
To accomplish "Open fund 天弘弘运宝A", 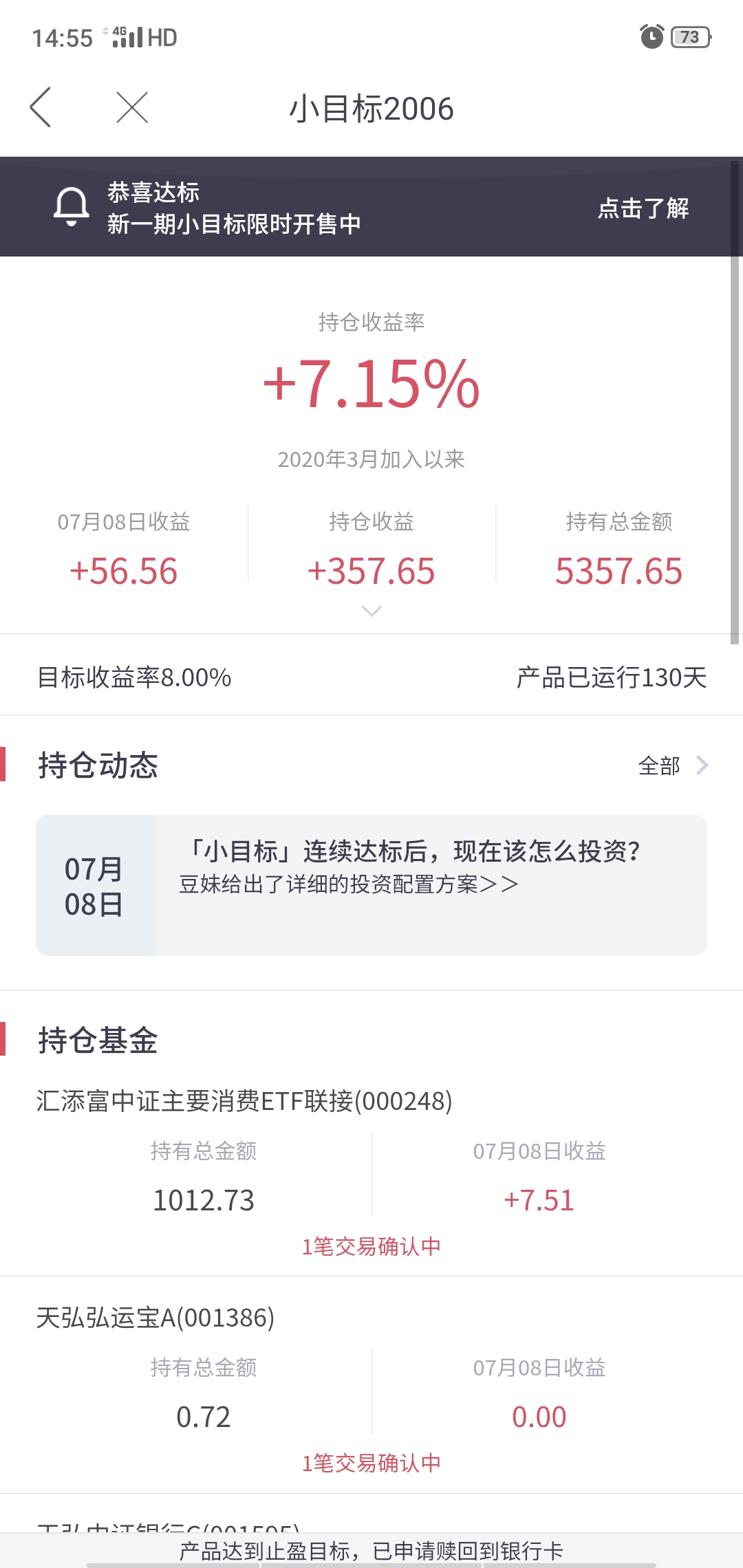I will pos(371,1389).
